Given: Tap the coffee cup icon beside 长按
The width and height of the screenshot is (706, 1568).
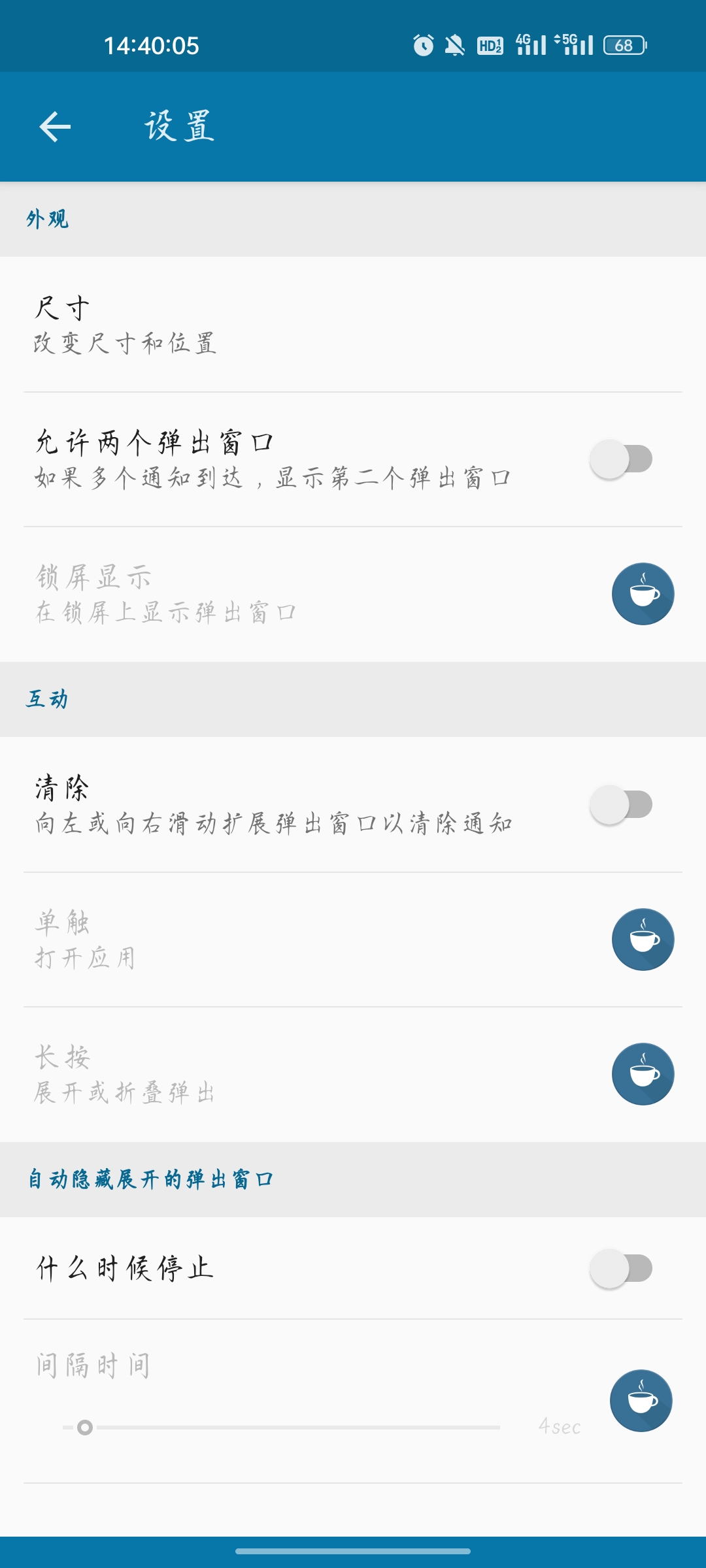Looking at the screenshot, I should 643,1074.
